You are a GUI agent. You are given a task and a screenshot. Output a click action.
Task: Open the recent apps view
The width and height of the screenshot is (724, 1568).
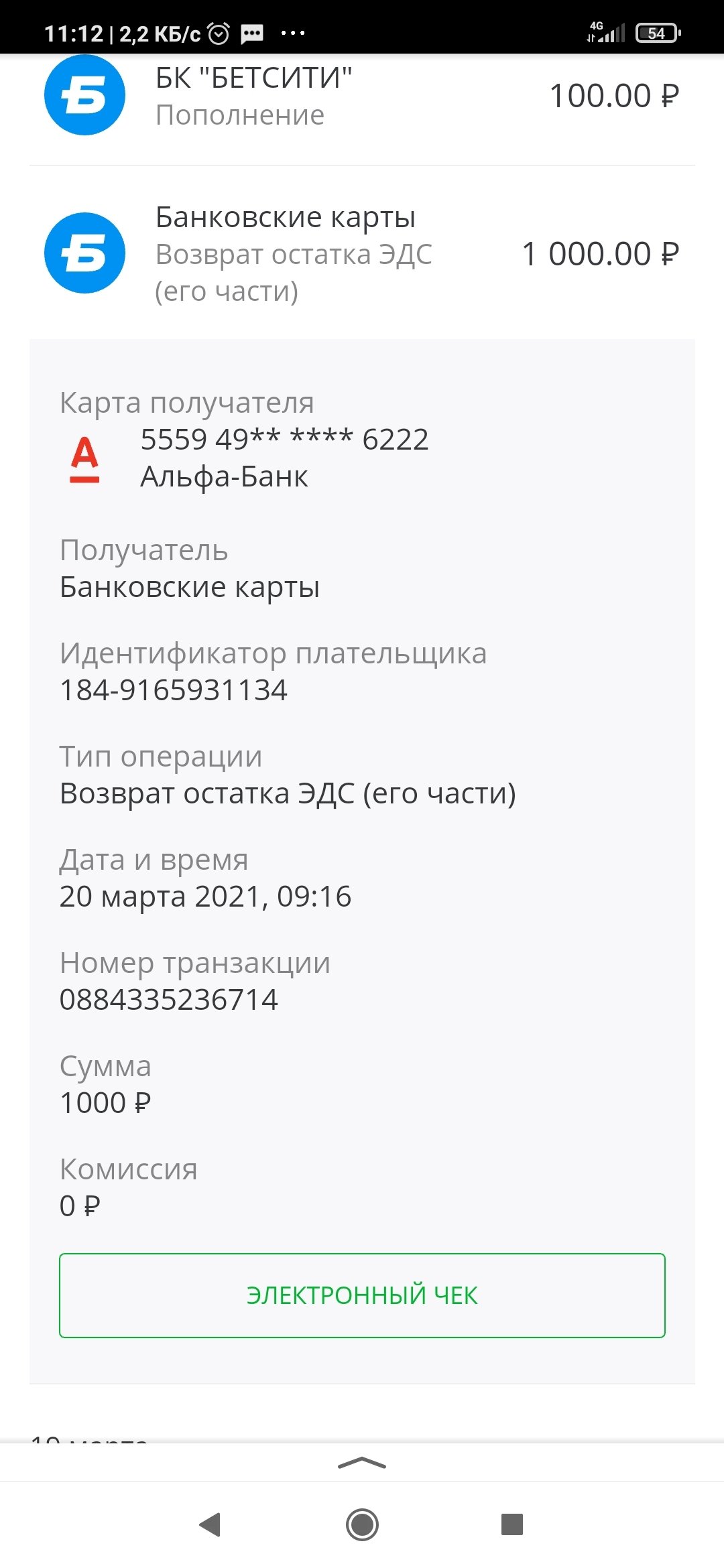(x=512, y=1524)
